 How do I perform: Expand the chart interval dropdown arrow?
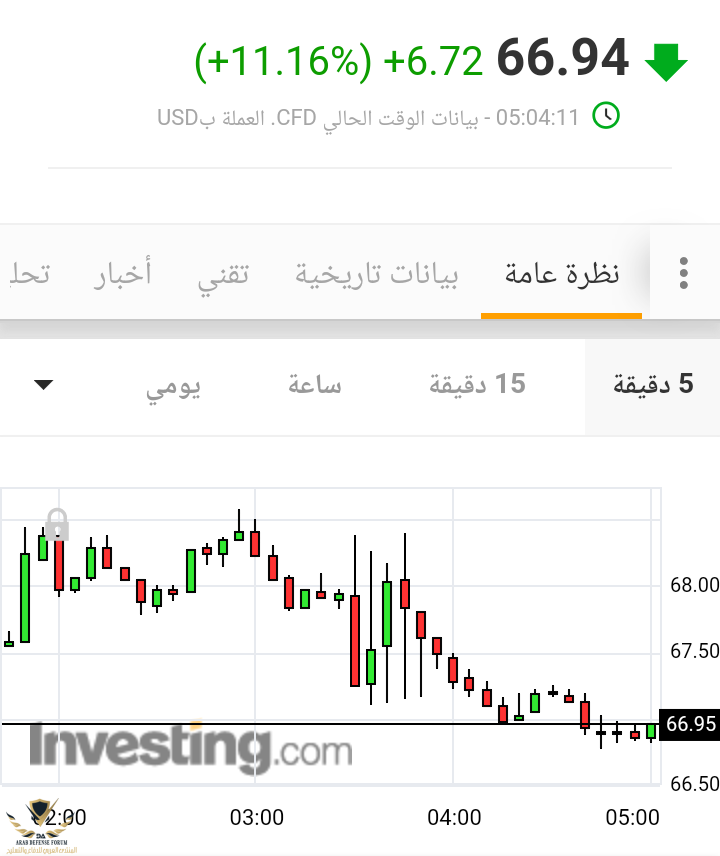(44, 385)
